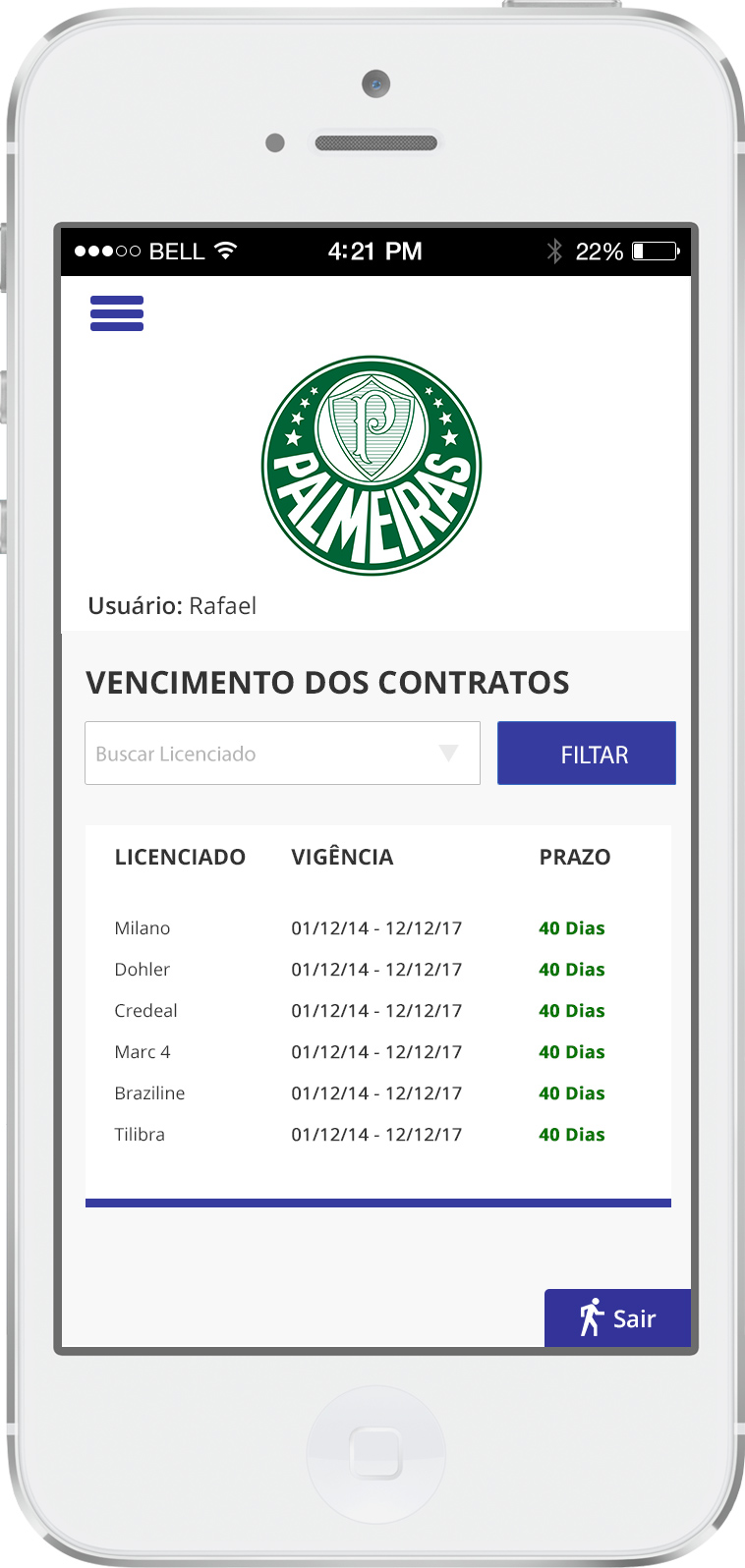745x1568 pixels.
Task: Log out with the Sair button
Action: click(x=617, y=1317)
